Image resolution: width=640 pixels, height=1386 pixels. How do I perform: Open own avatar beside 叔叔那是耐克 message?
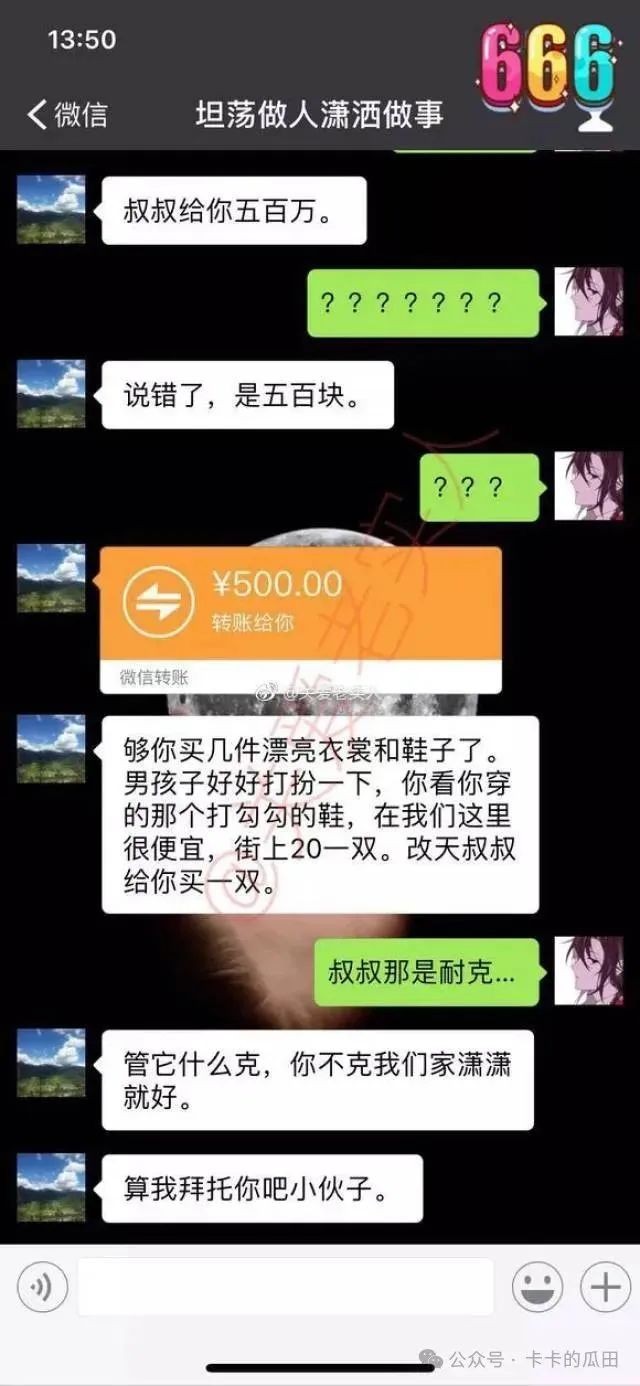tap(588, 971)
